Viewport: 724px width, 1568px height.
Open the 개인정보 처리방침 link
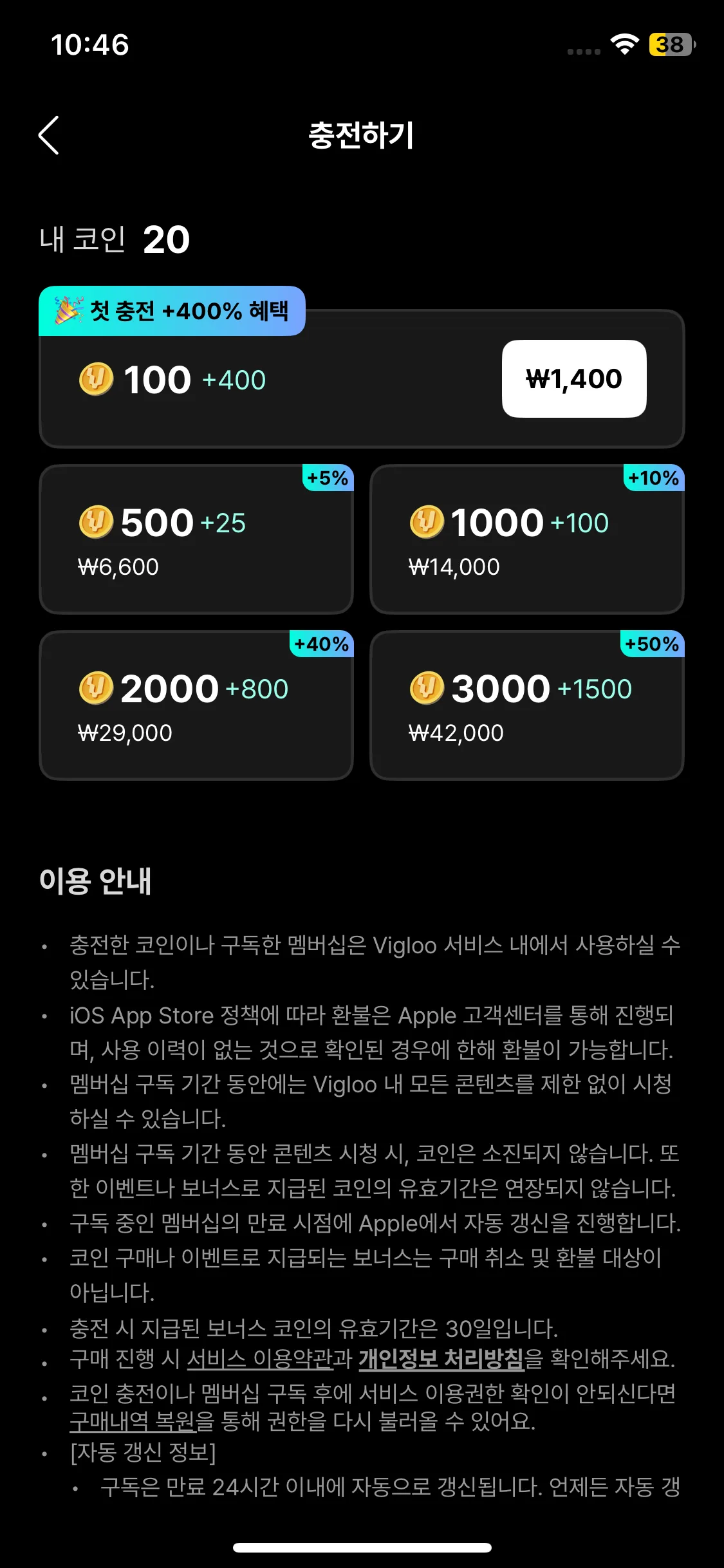441,1359
